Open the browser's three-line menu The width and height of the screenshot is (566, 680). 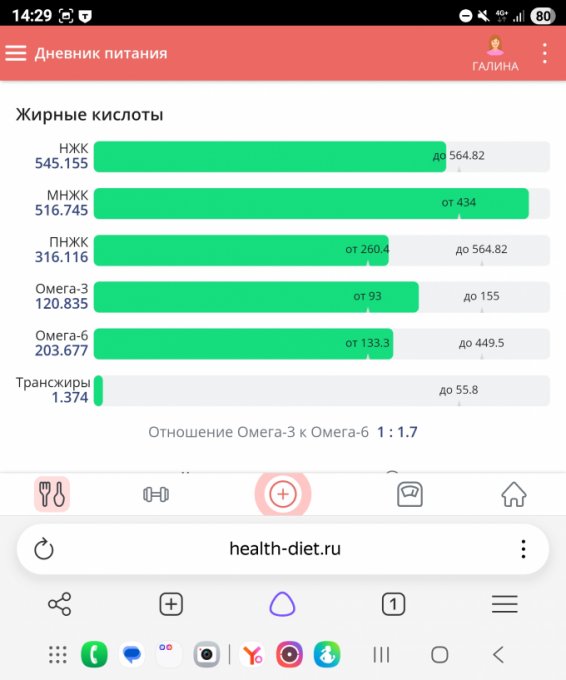click(x=505, y=604)
